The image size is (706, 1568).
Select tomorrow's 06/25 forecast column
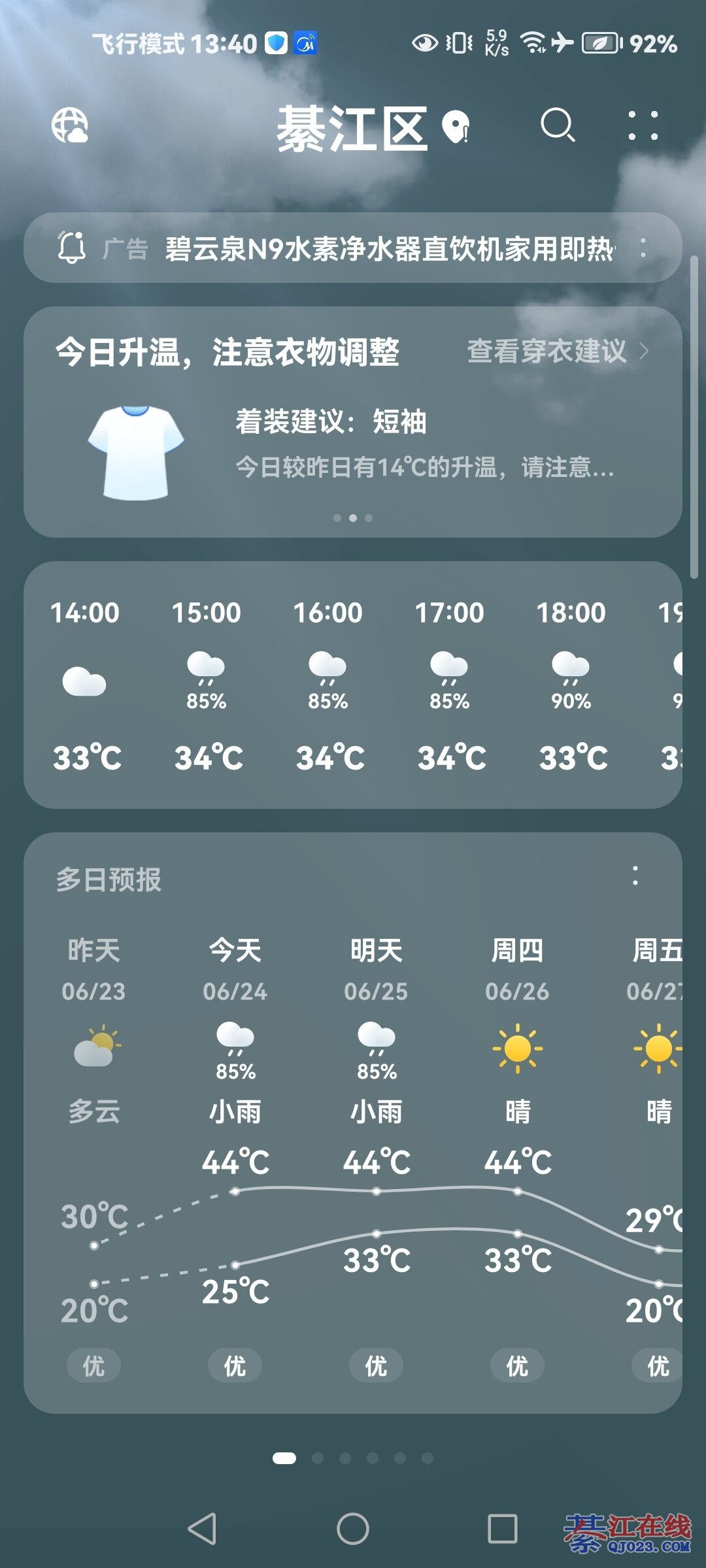pos(376,1111)
